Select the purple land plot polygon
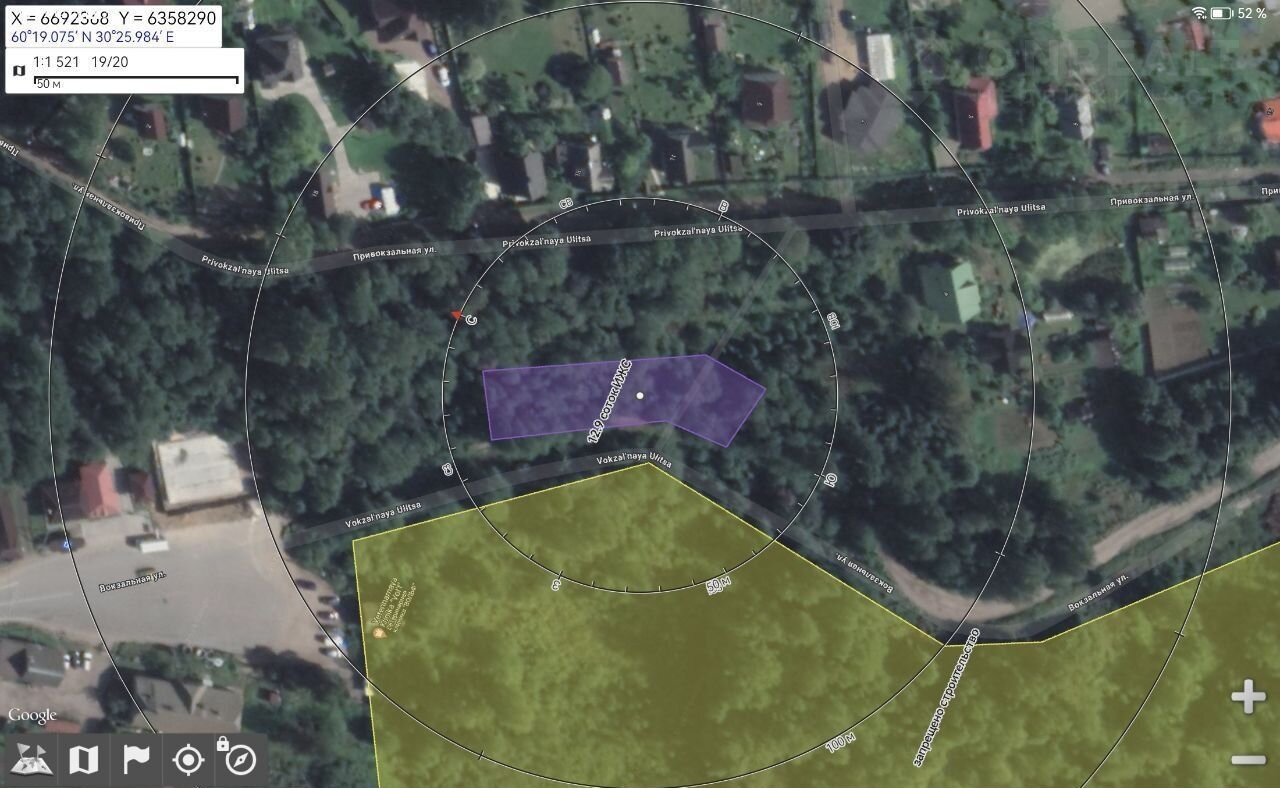Viewport: 1280px width, 788px height. point(560,400)
